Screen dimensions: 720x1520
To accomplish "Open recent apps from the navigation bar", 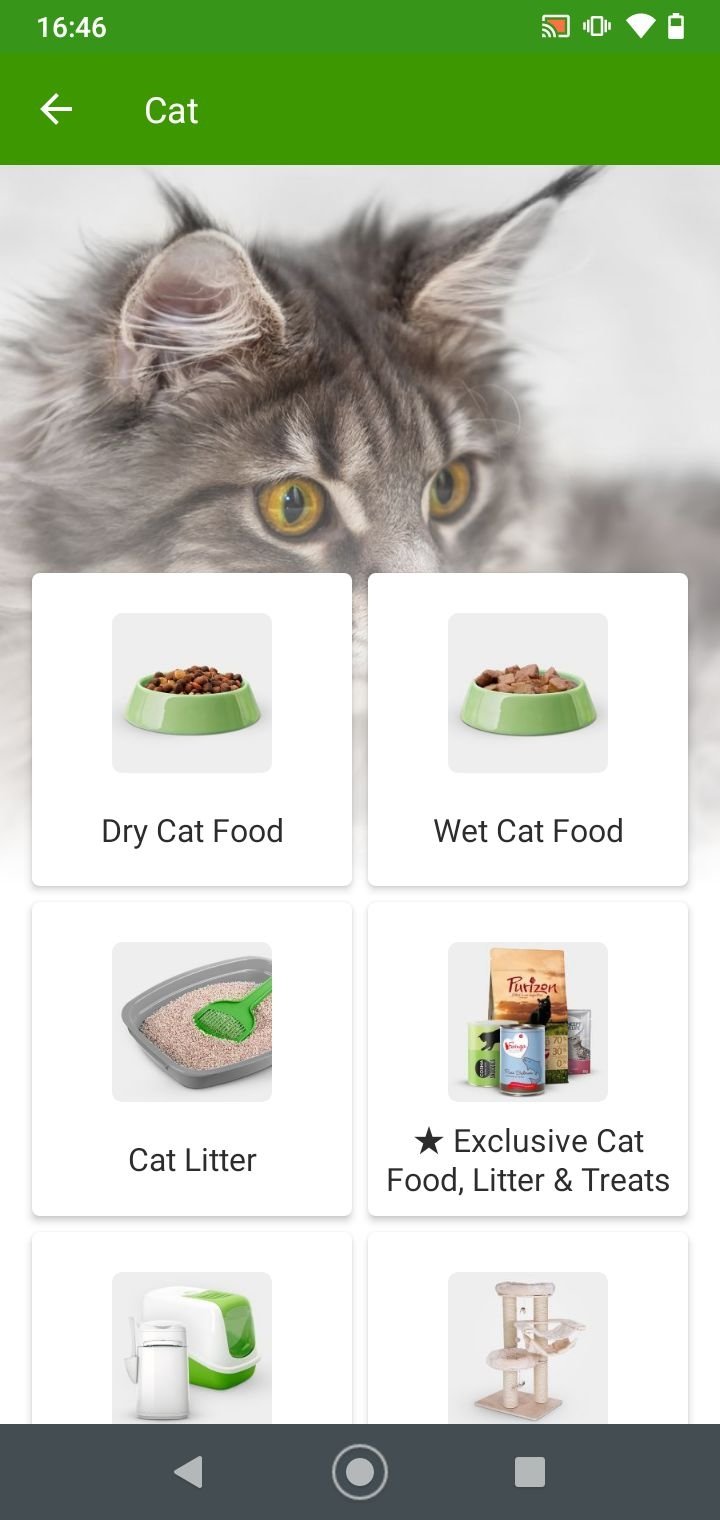I will coord(529,1471).
